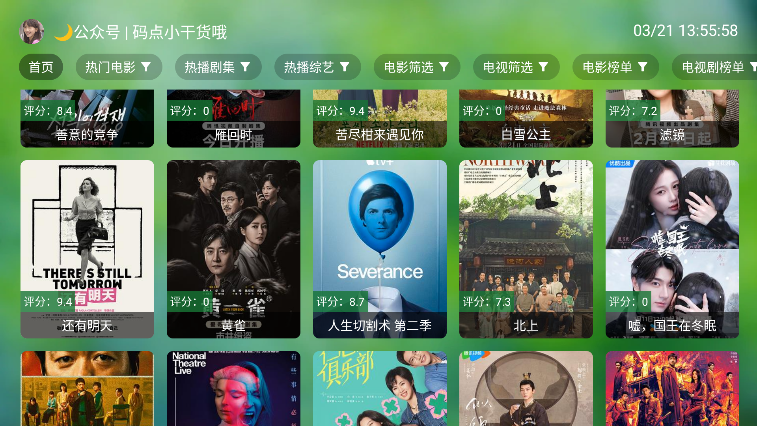
Task: Open the 热播剧集 filter
Action: click(217, 67)
